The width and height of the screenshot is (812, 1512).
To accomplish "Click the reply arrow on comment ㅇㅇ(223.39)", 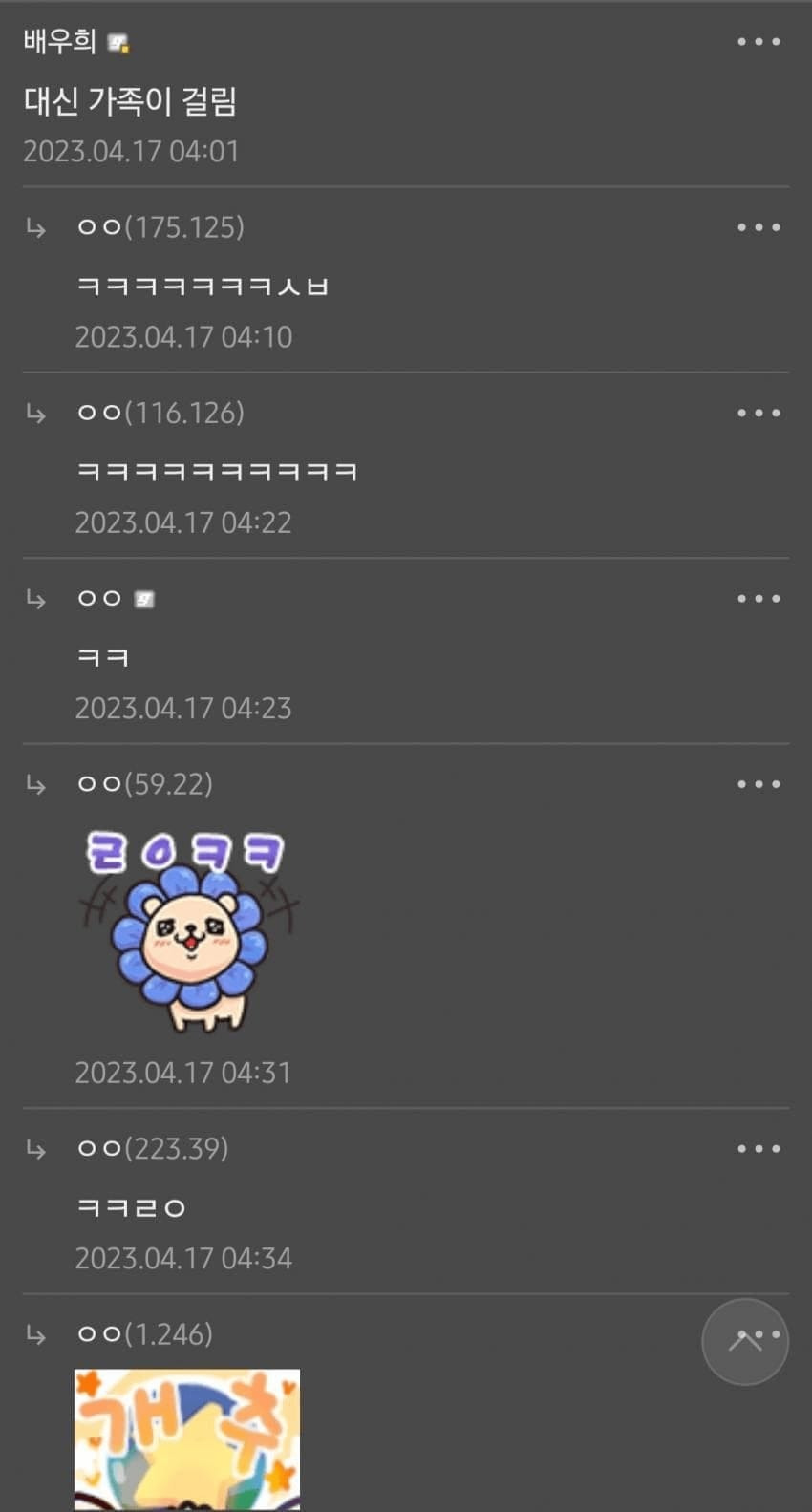I will point(36,1149).
